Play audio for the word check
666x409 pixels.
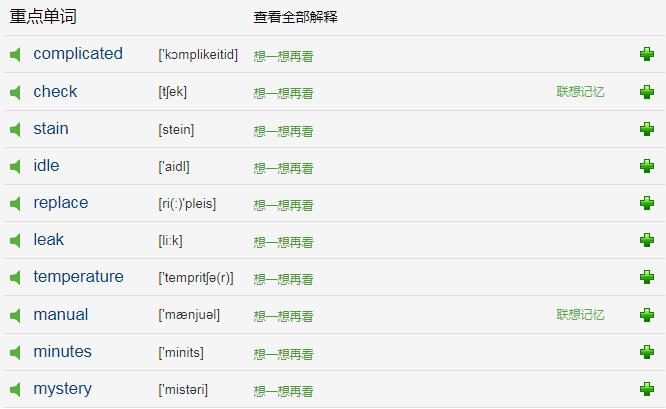pos(15,93)
